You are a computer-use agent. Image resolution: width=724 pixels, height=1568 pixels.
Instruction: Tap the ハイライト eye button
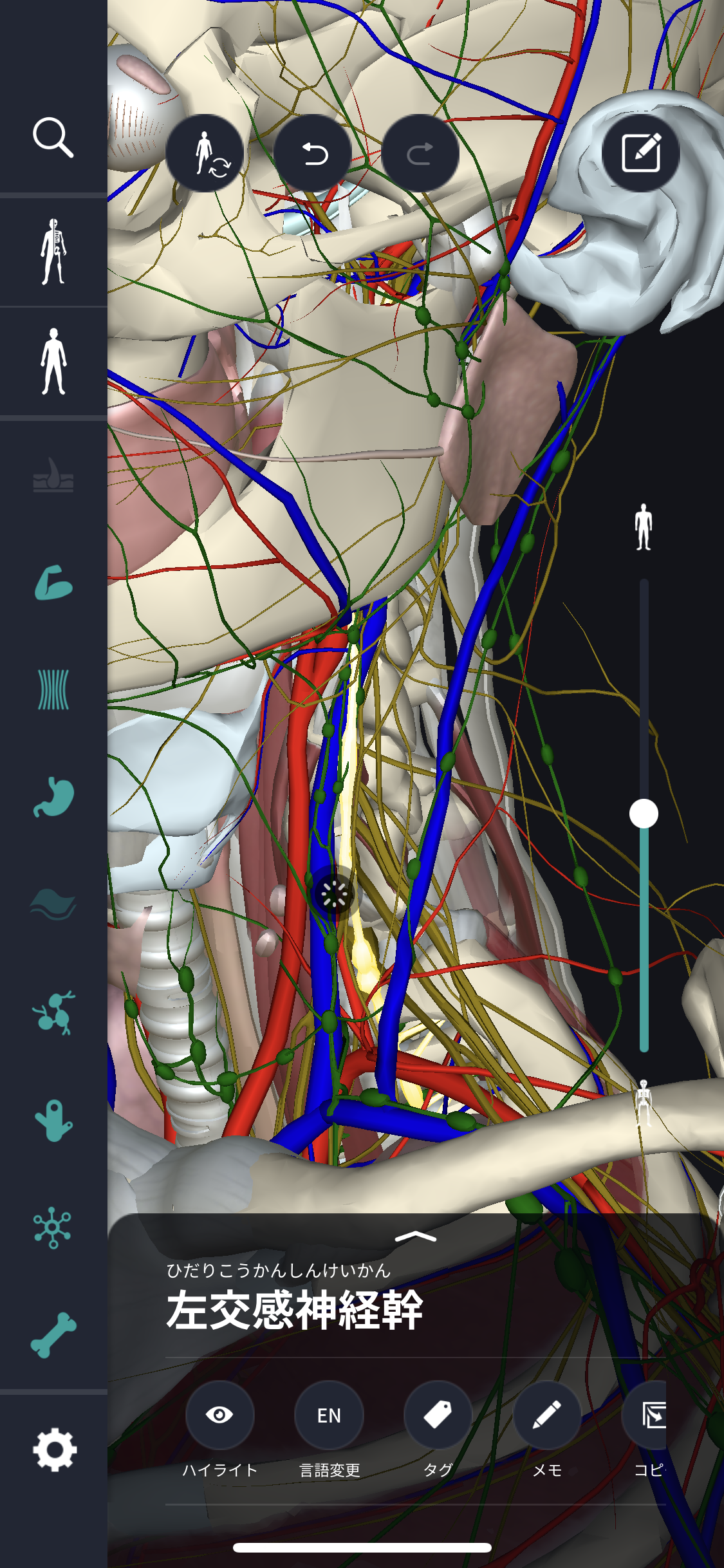(220, 1415)
